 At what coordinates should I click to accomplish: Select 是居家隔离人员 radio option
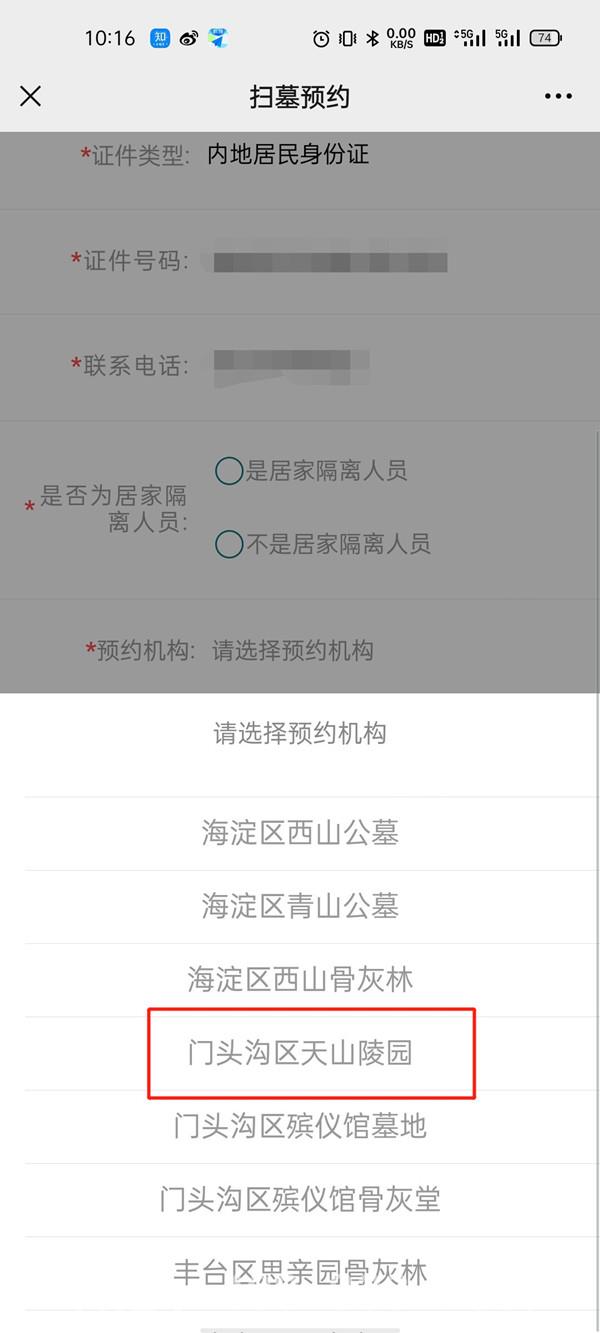pyautogui.click(x=230, y=470)
